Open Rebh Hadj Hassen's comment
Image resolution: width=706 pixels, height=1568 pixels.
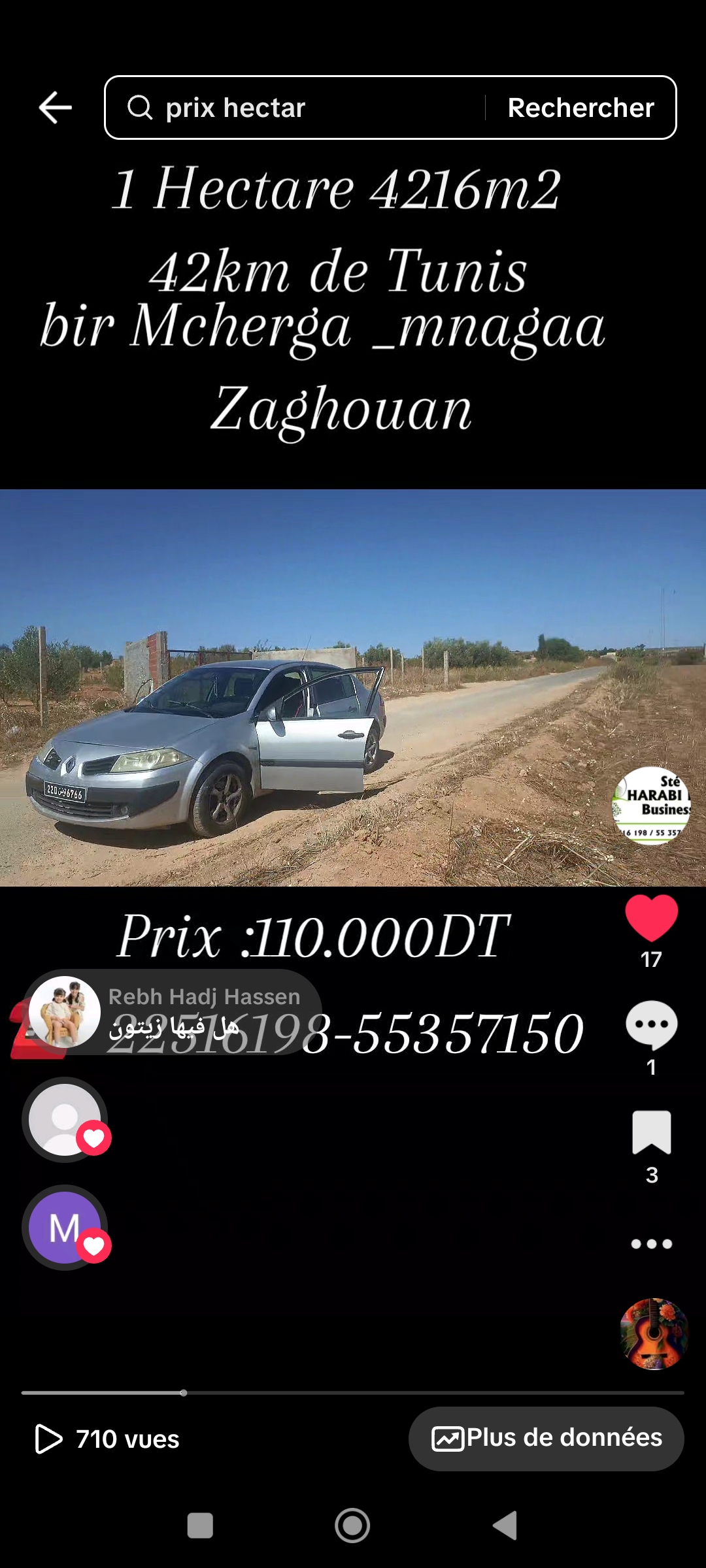click(x=173, y=1013)
